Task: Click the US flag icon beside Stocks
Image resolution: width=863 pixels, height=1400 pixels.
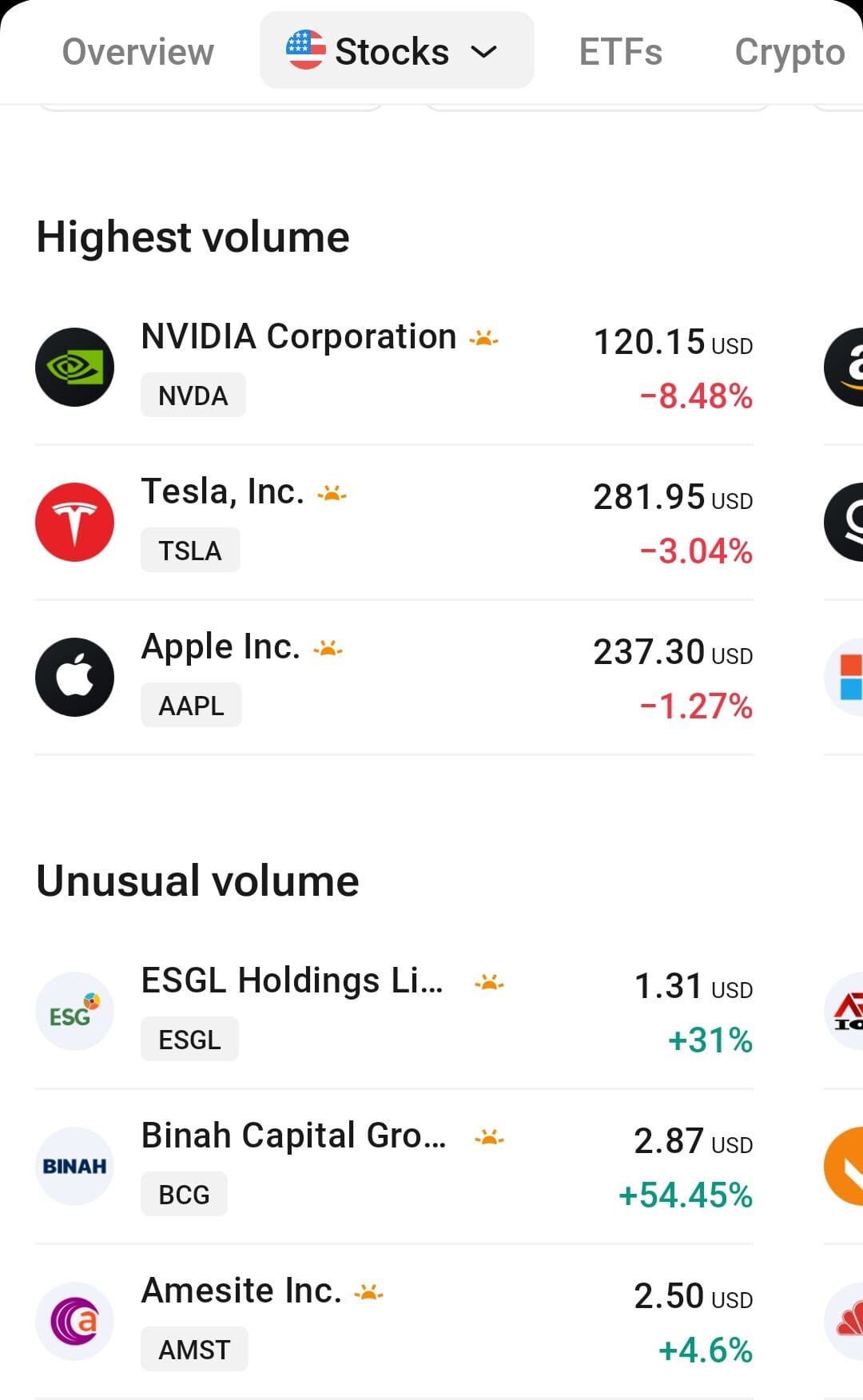Action: coord(304,50)
